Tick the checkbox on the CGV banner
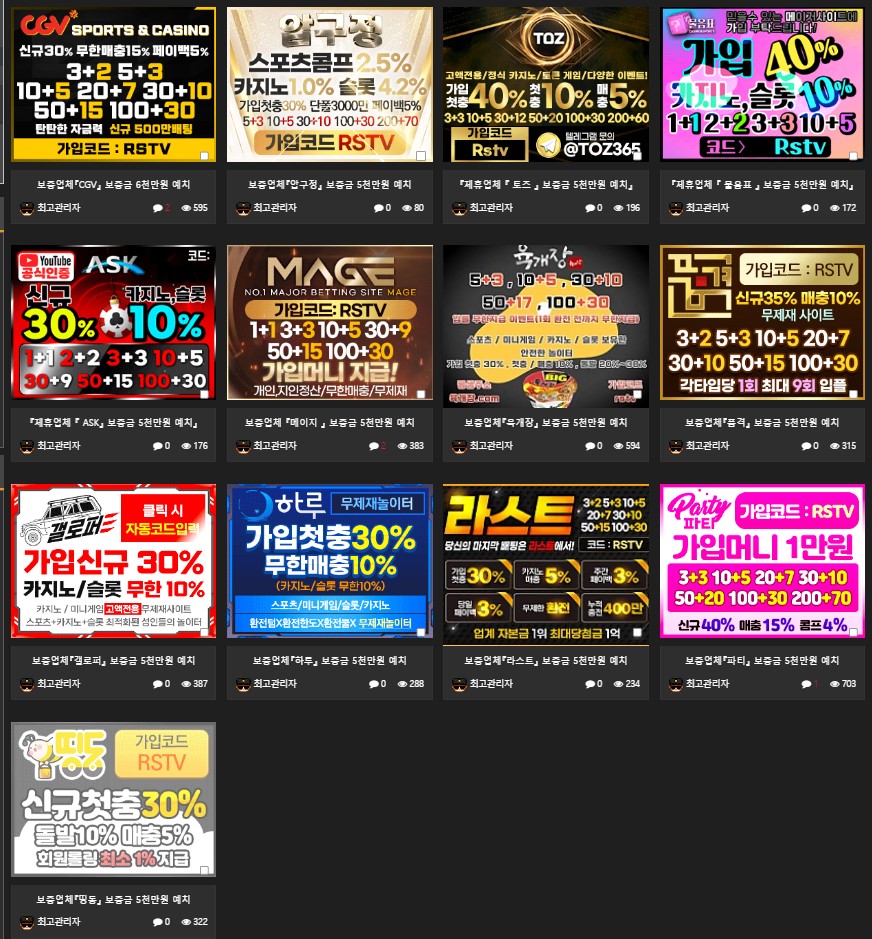This screenshot has height=939, width=872. 204,156
